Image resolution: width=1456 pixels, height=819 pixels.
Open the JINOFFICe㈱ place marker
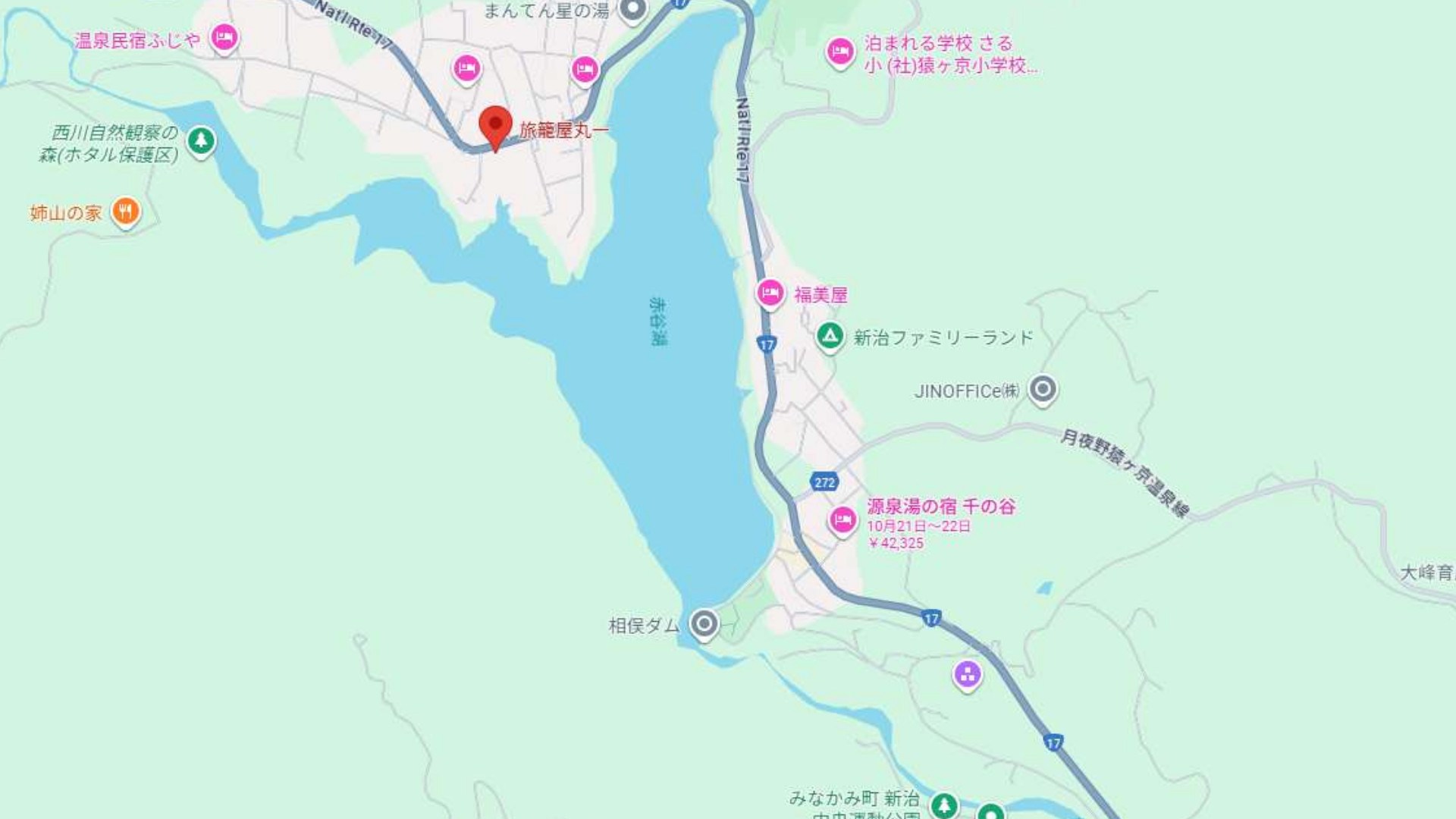tap(1042, 390)
